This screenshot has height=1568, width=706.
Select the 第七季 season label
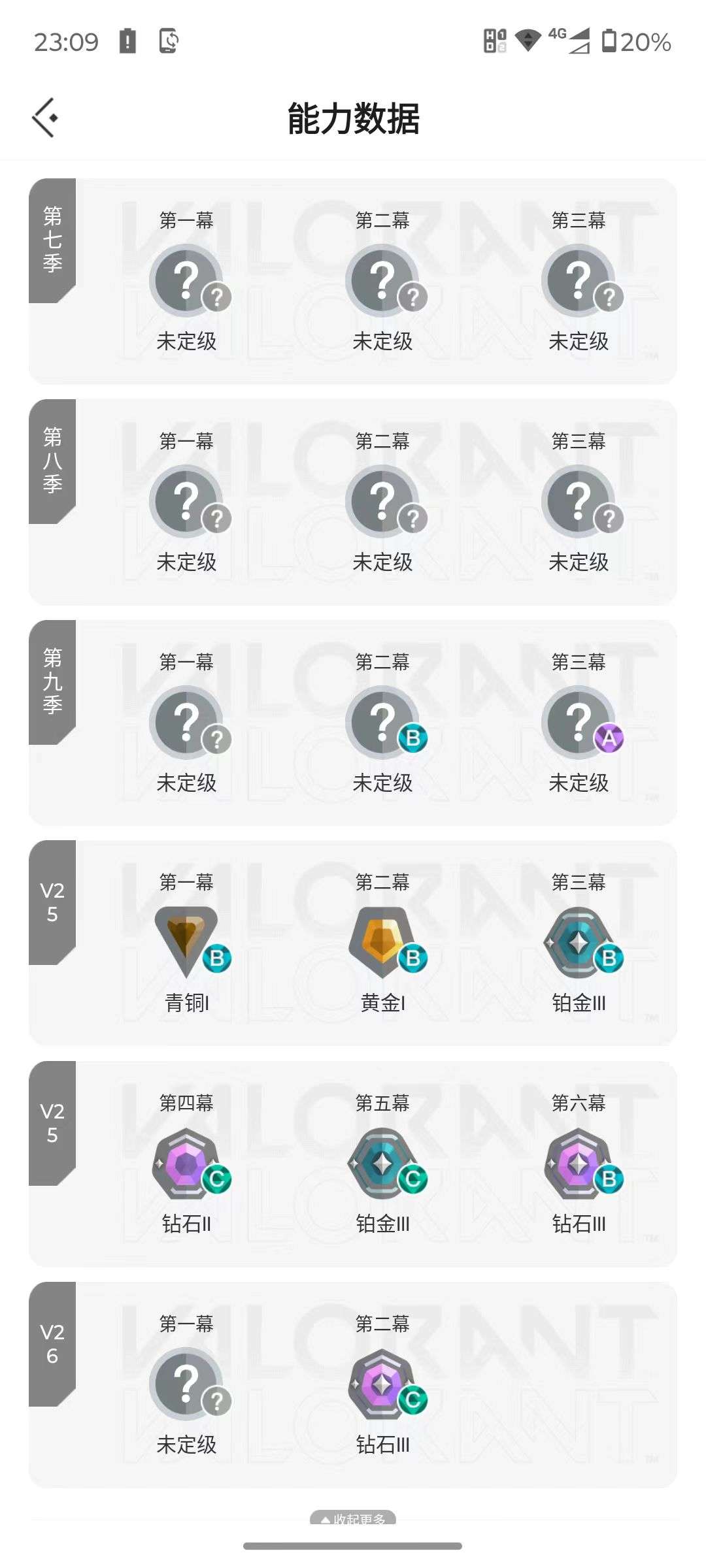(x=51, y=242)
